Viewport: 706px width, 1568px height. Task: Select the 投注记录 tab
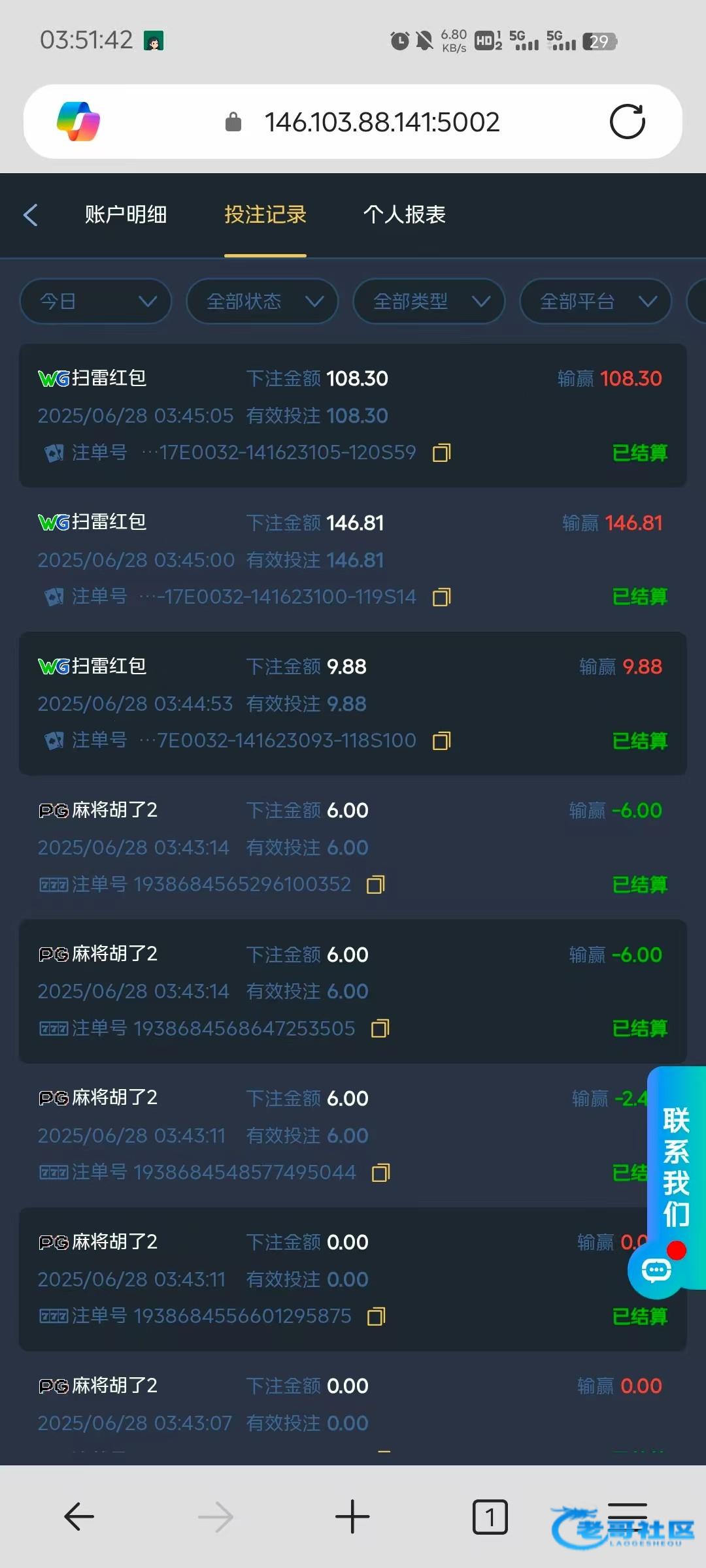pyautogui.click(x=265, y=214)
